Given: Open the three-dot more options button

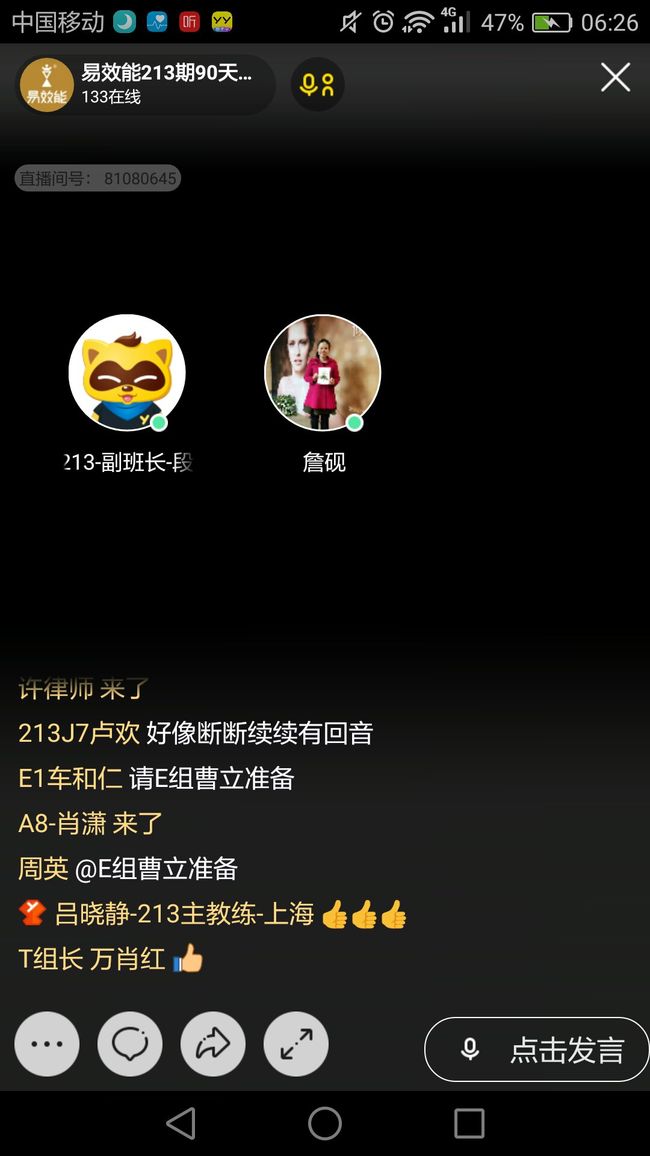Looking at the screenshot, I should pos(47,1044).
